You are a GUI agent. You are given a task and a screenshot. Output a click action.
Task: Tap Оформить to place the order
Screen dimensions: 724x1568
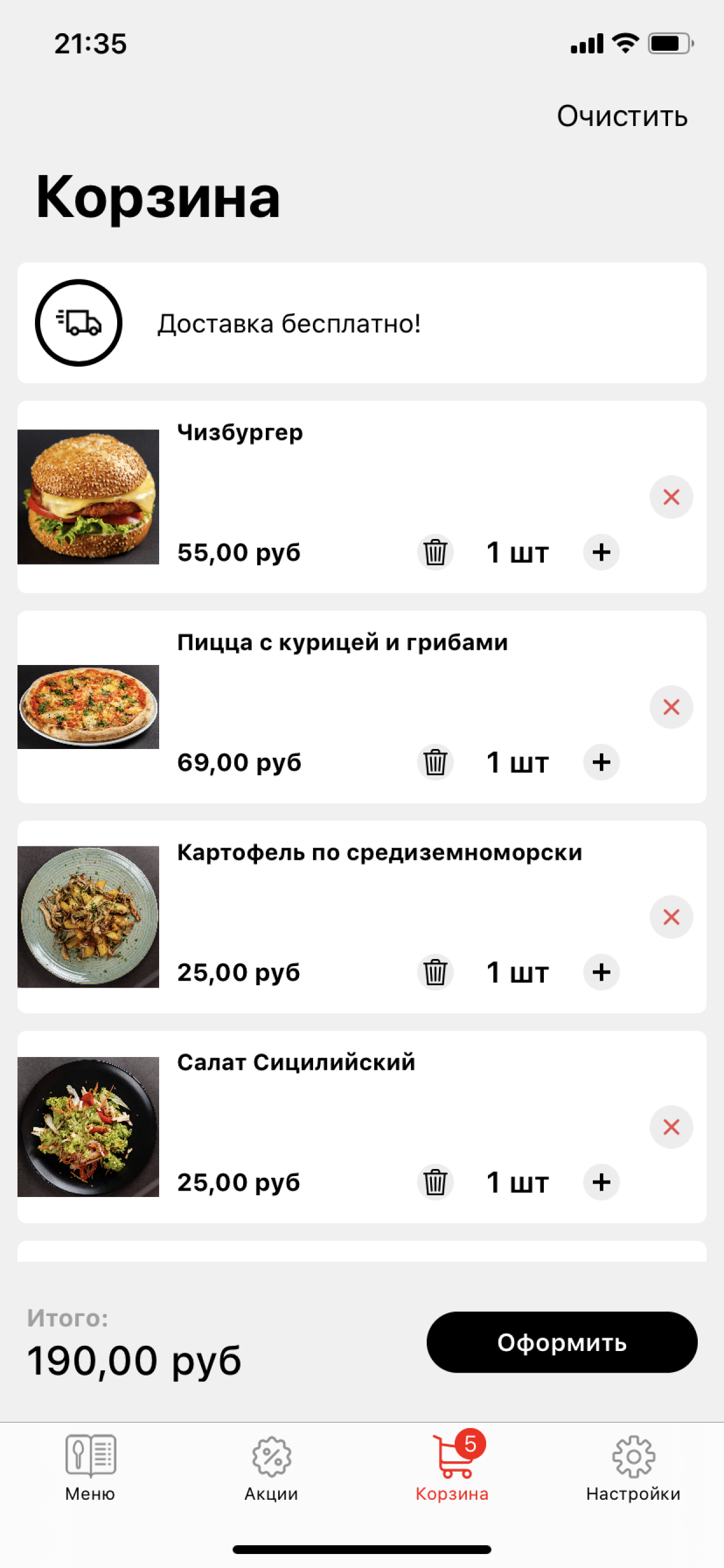(561, 1342)
